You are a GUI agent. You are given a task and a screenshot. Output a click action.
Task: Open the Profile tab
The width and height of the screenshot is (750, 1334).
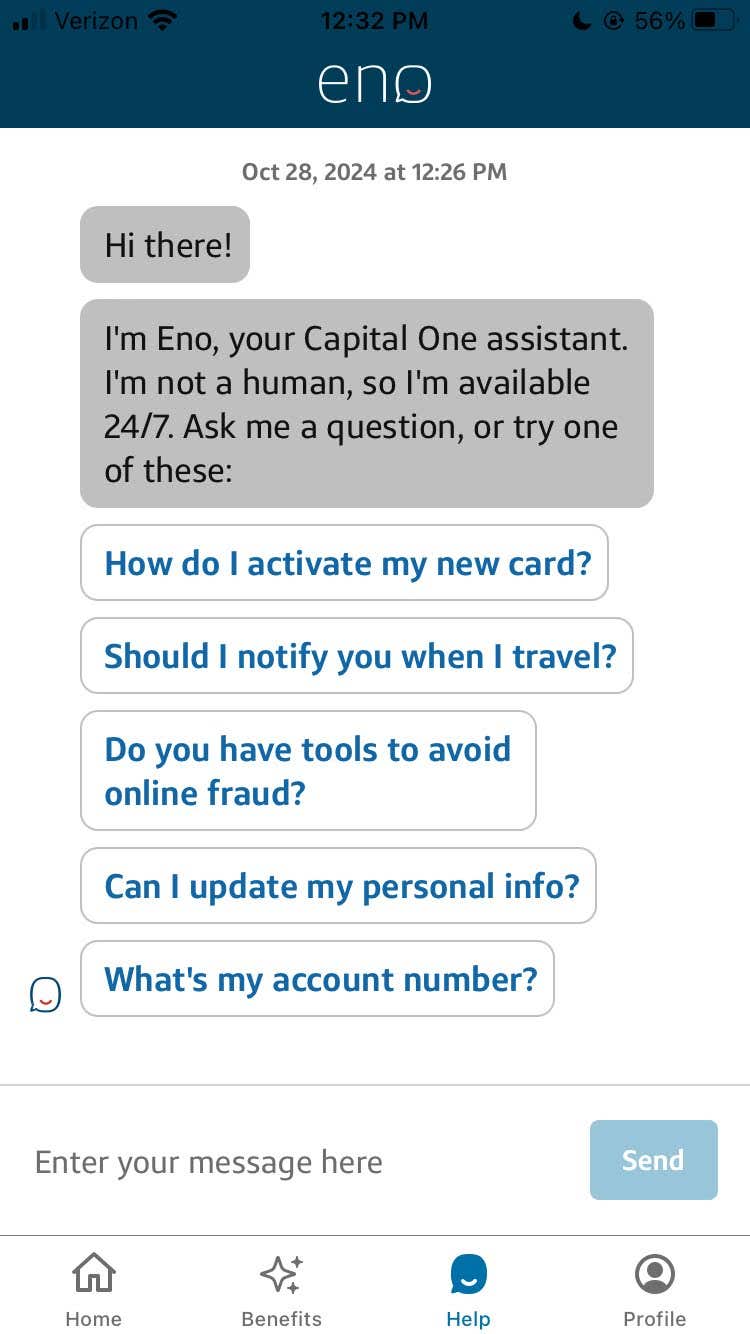click(x=655, y=1288)
